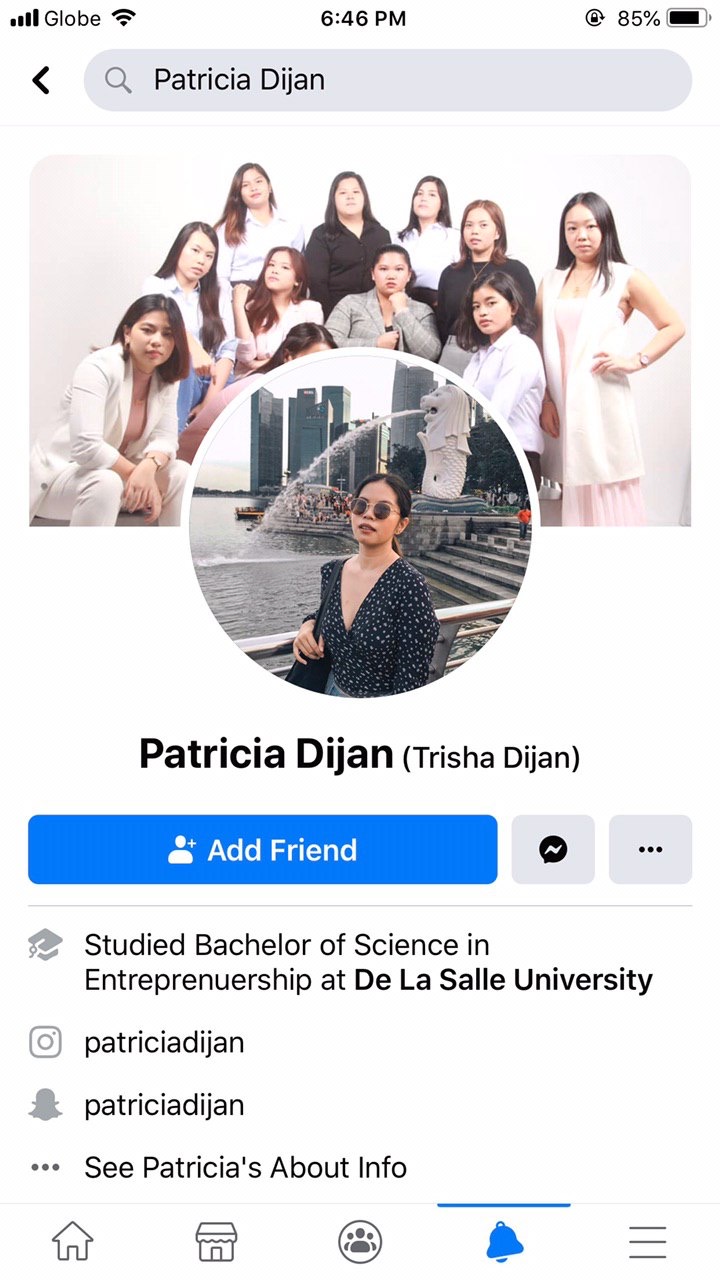View the circular profile picture

[x=364, y=523]
